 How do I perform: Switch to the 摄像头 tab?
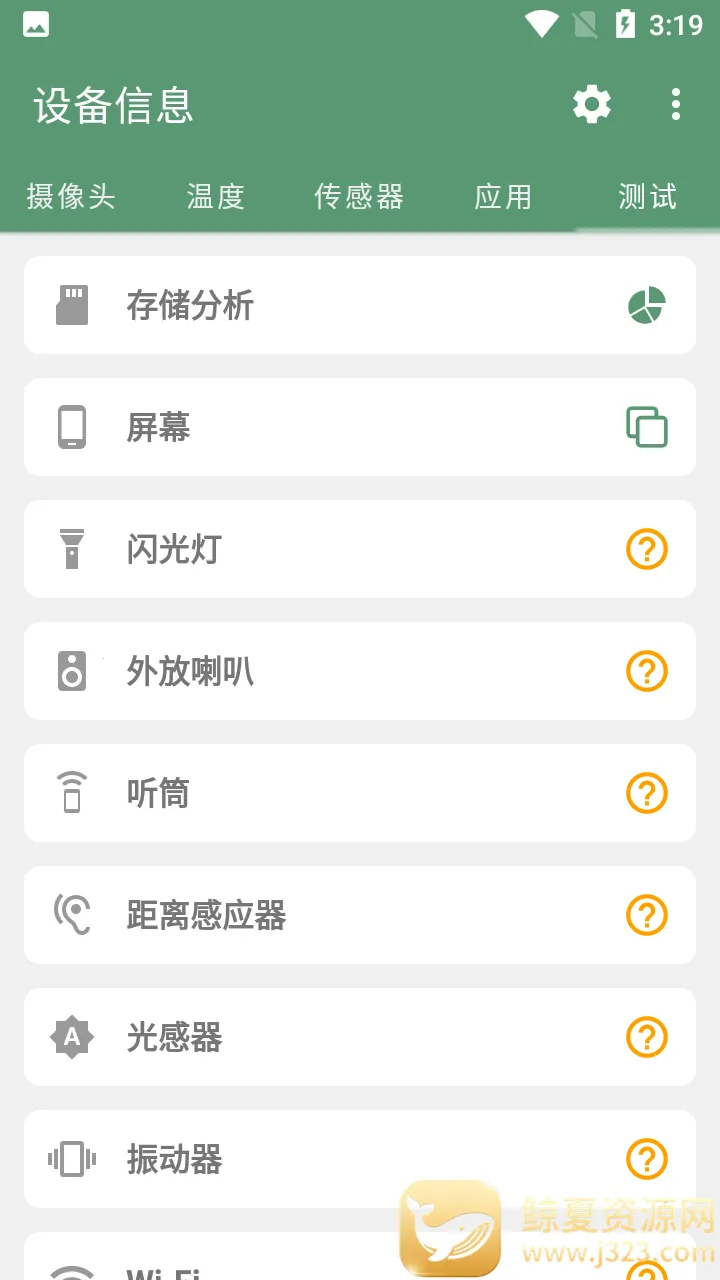[71, 197]
